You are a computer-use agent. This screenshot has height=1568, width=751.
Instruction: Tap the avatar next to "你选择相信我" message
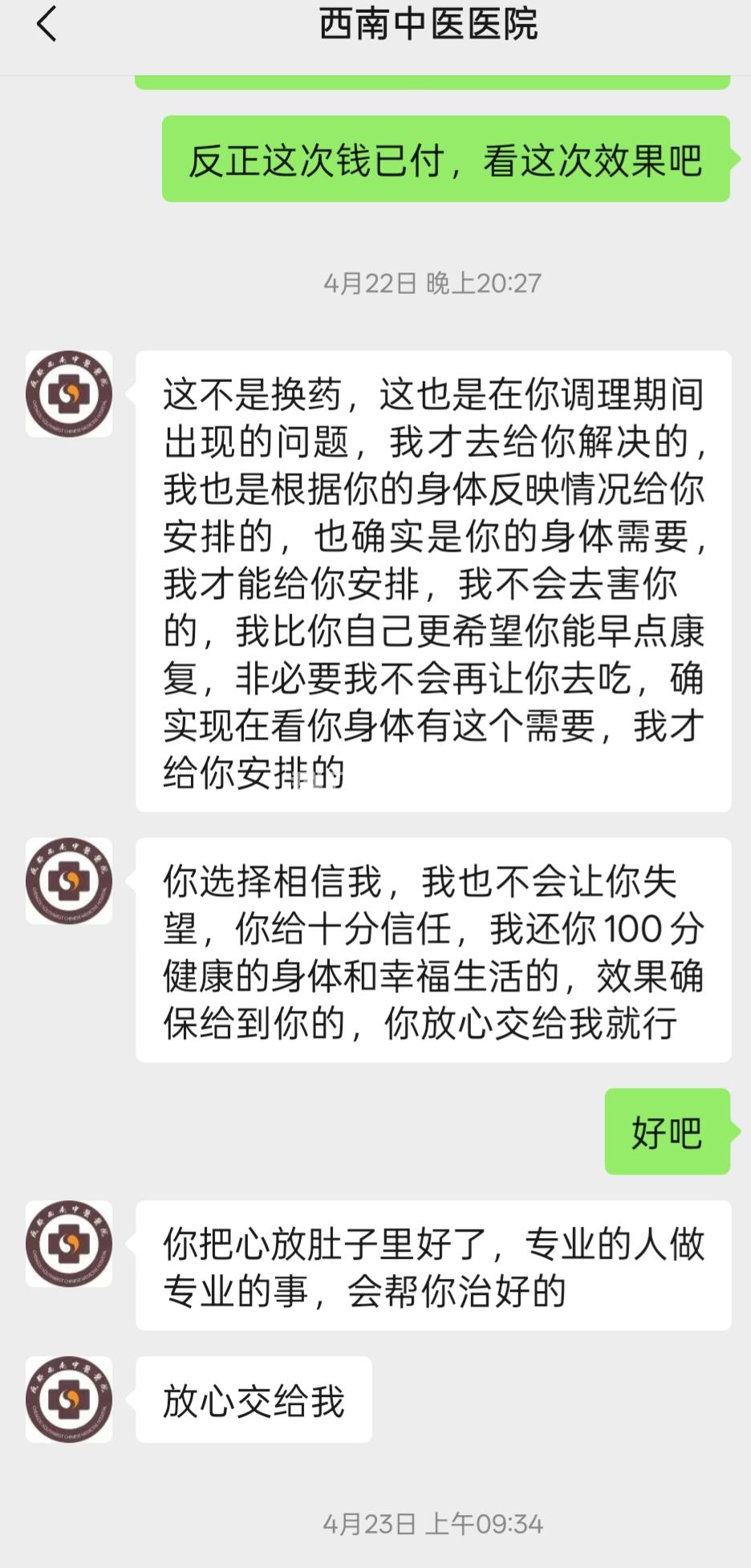click(x=69, y=881)
